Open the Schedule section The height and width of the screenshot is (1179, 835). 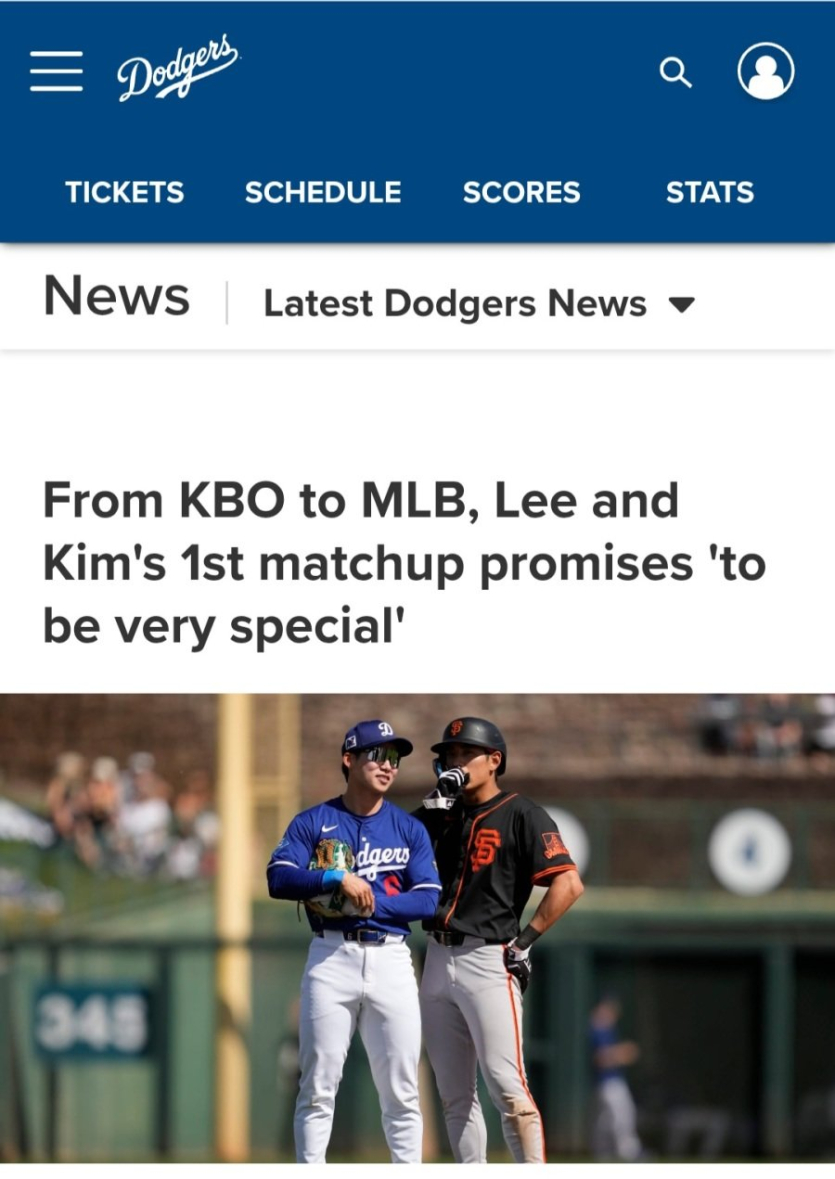[x=323, y=192]
